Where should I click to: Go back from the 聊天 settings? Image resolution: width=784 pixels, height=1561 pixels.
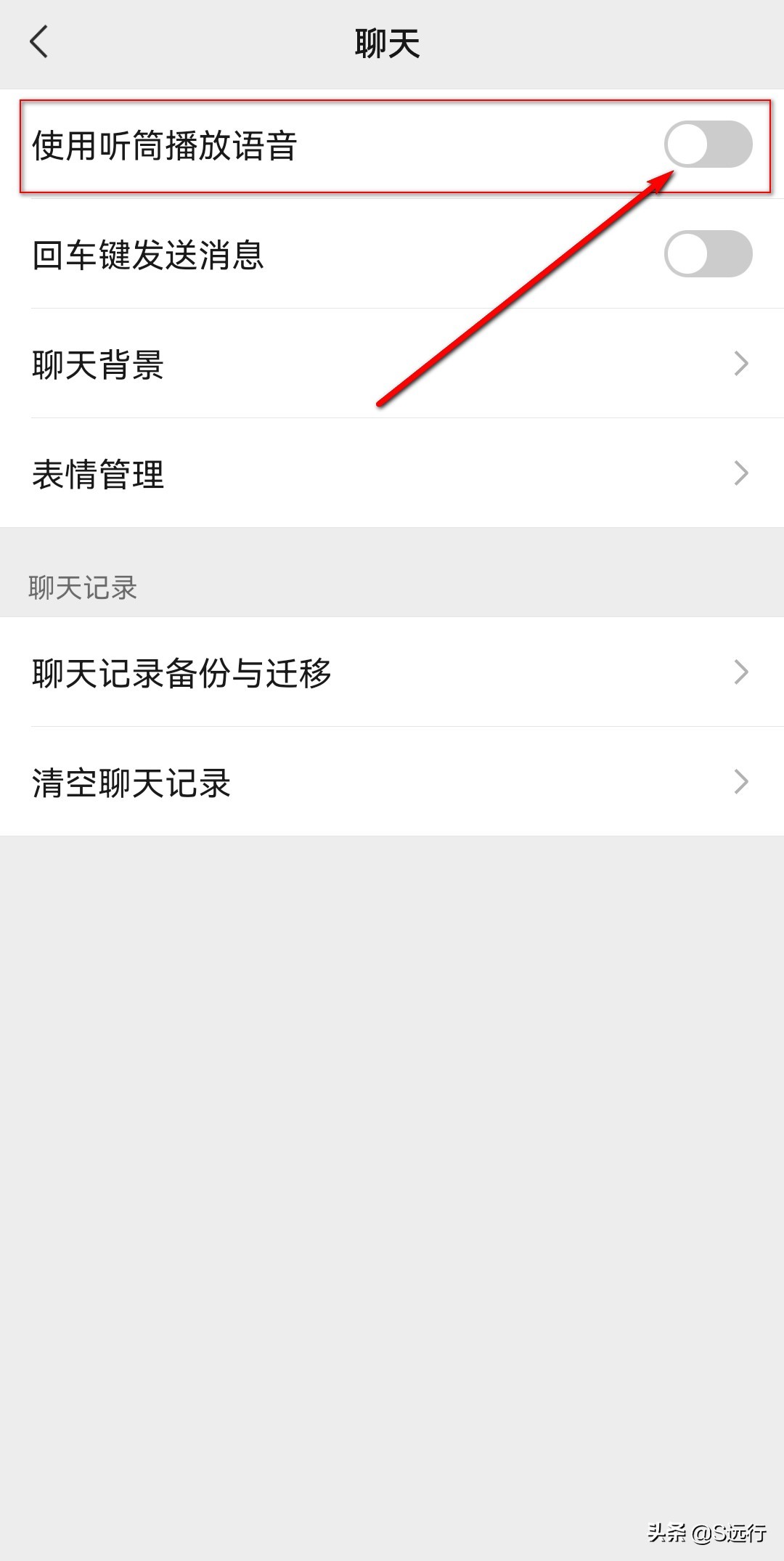tap(39, 42)
